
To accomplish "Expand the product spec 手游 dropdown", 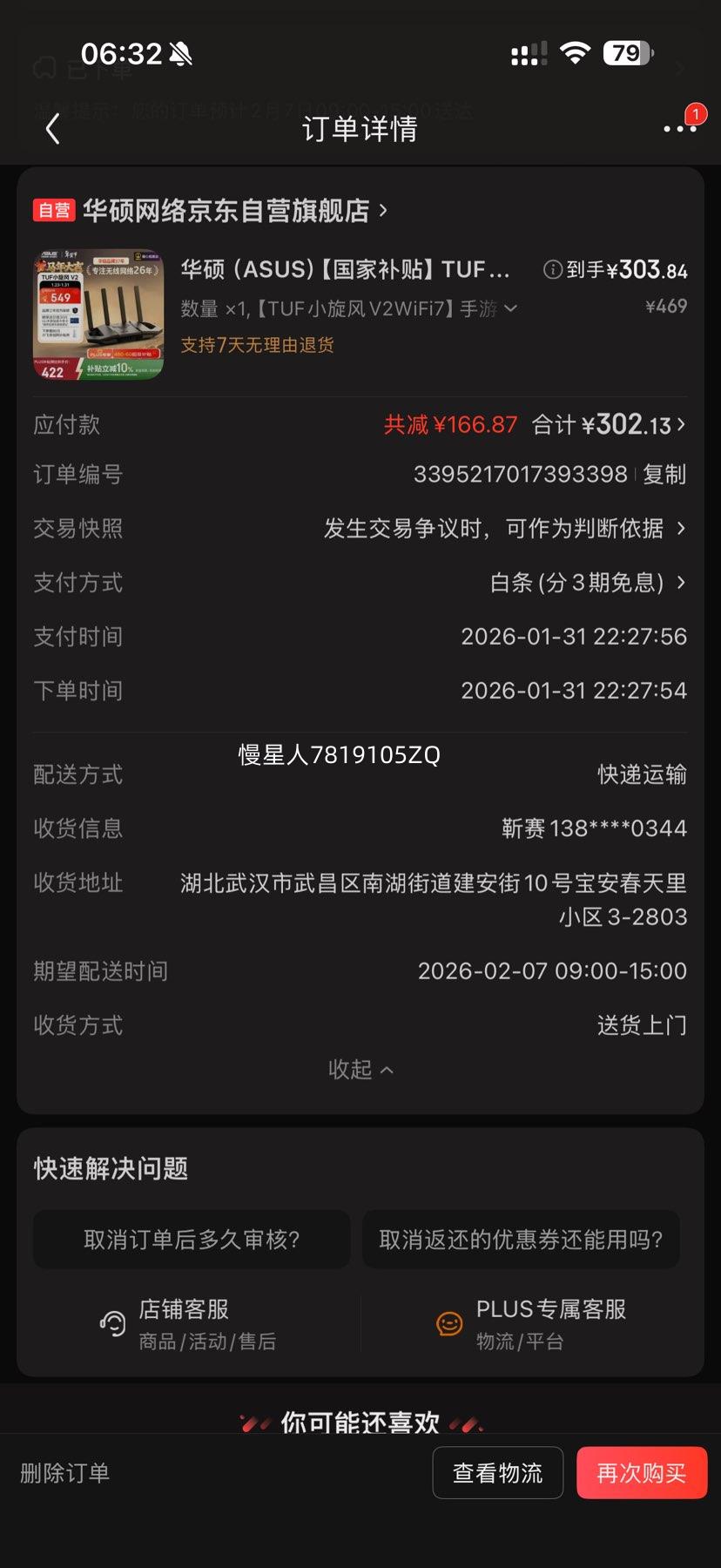I will pos(511,308).
